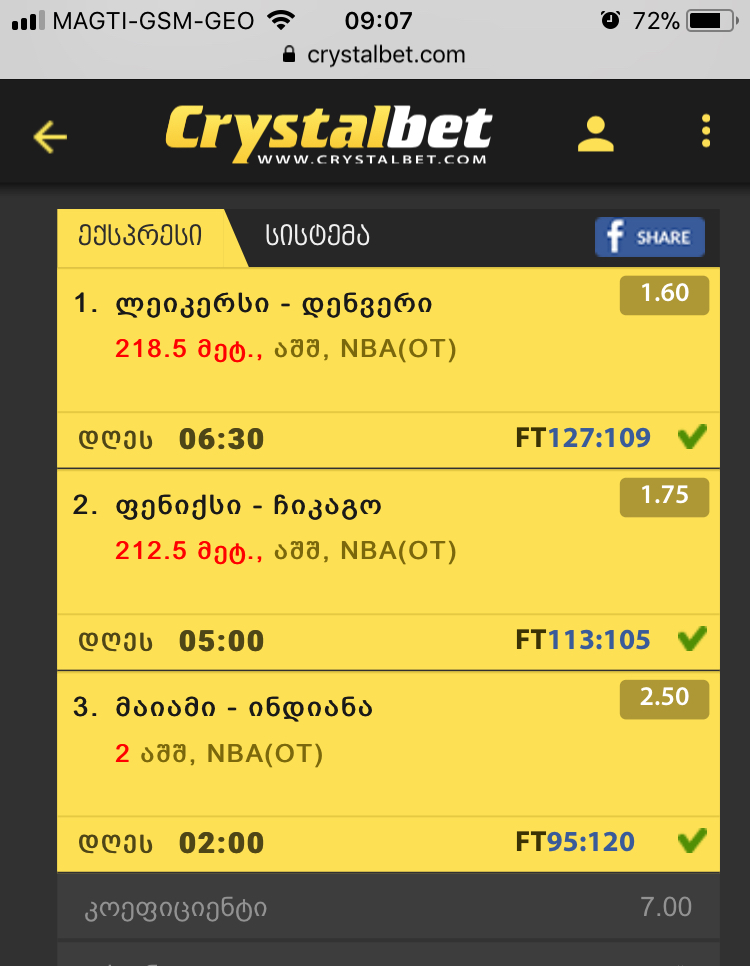This screenshot has width=750, height=966.
Task: Share the bet slip on Facebook
Action: pyautogui.click(x=650, y=237)
